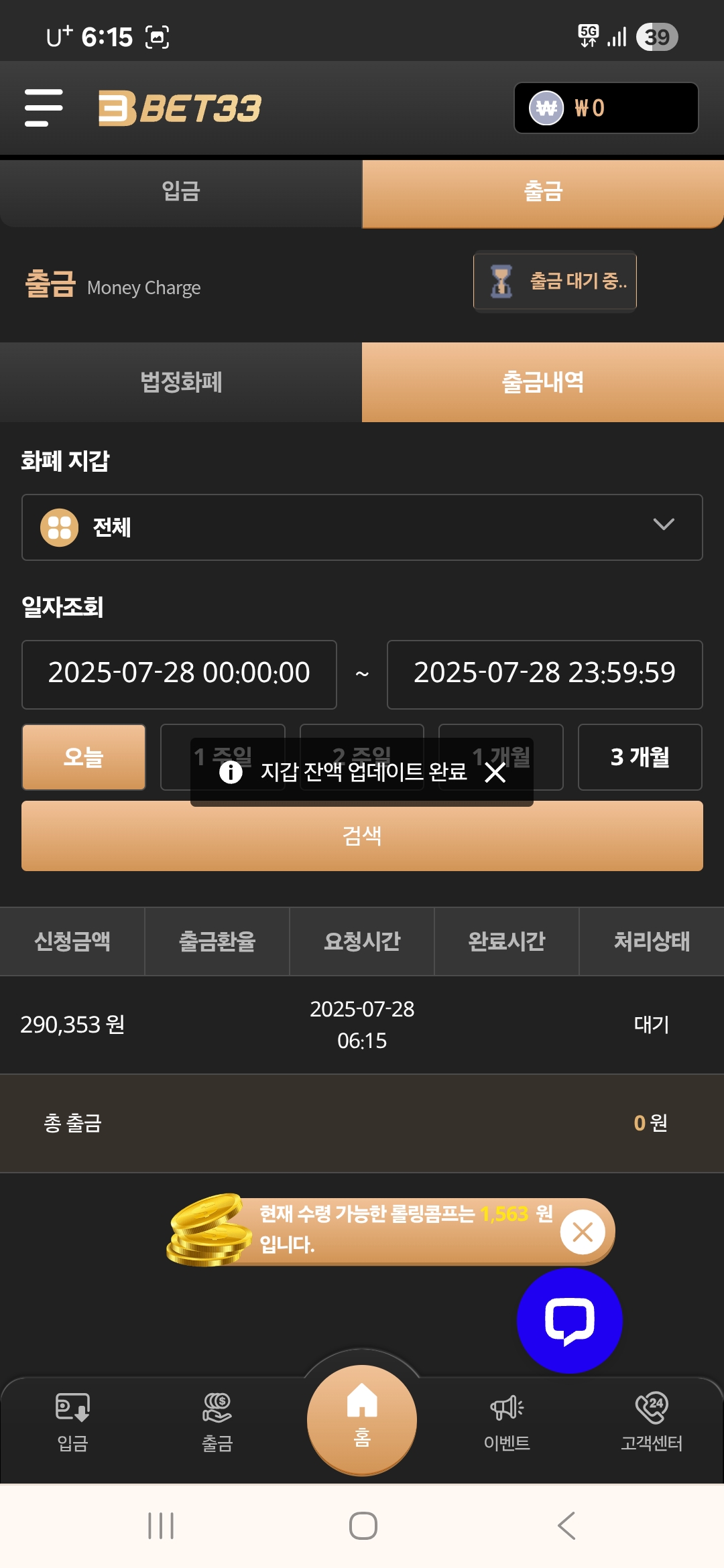
Task: Tap the 검색 search button
Action: coord(362,836)
